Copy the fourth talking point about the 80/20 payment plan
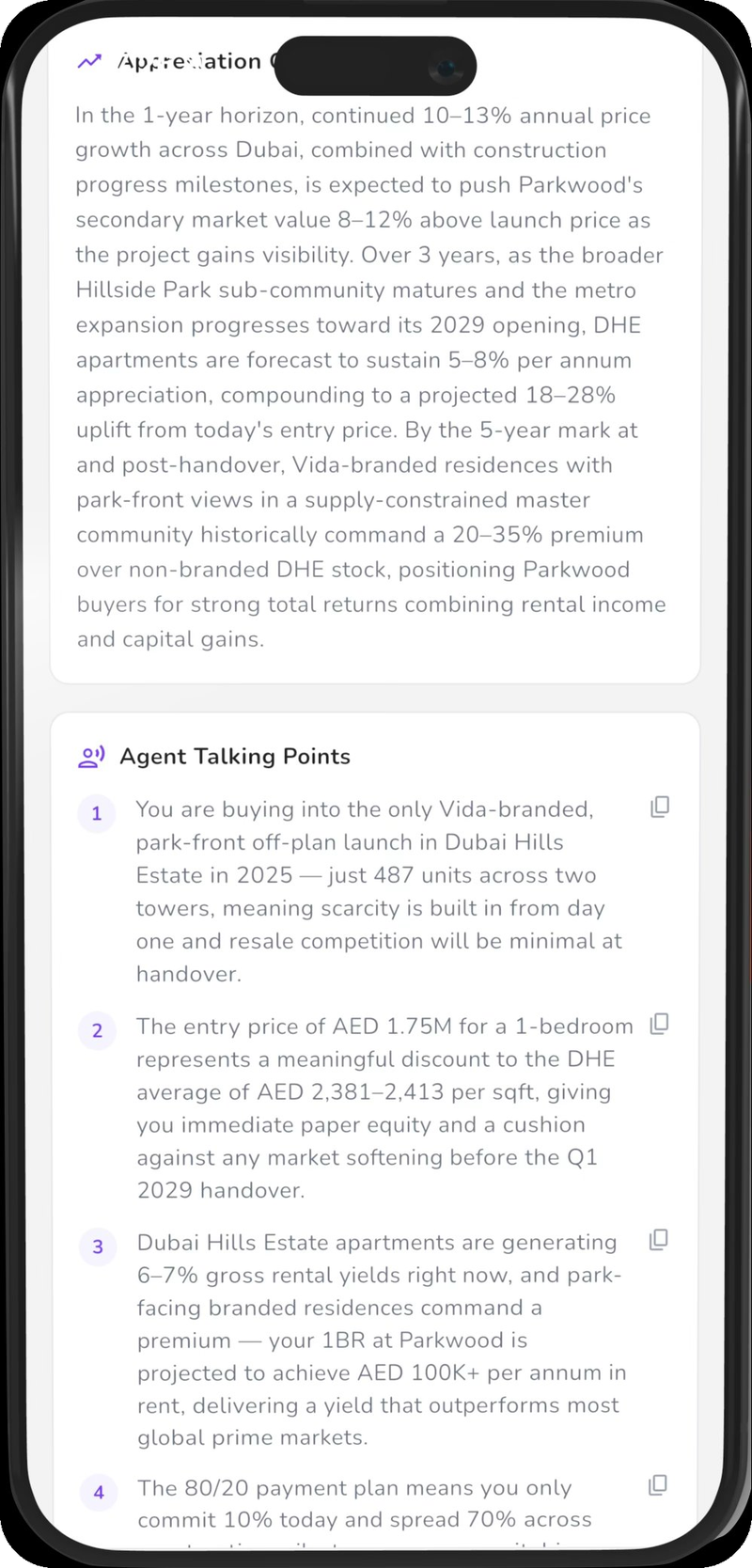This screenshot has width=752, height=1568. pyautogui.click(x=657, y=1485)
